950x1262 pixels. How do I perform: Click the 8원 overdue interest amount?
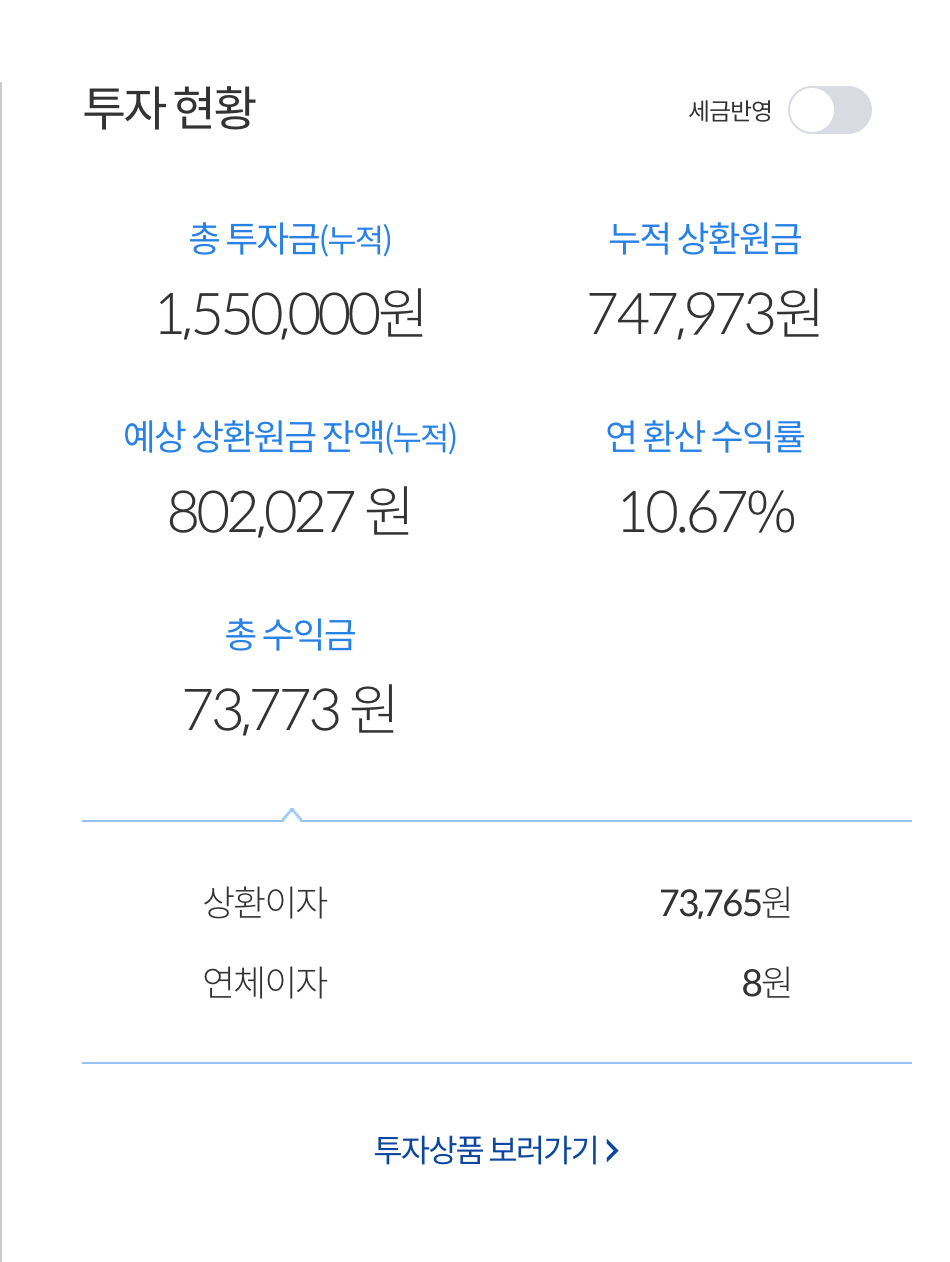click(776, 982)
